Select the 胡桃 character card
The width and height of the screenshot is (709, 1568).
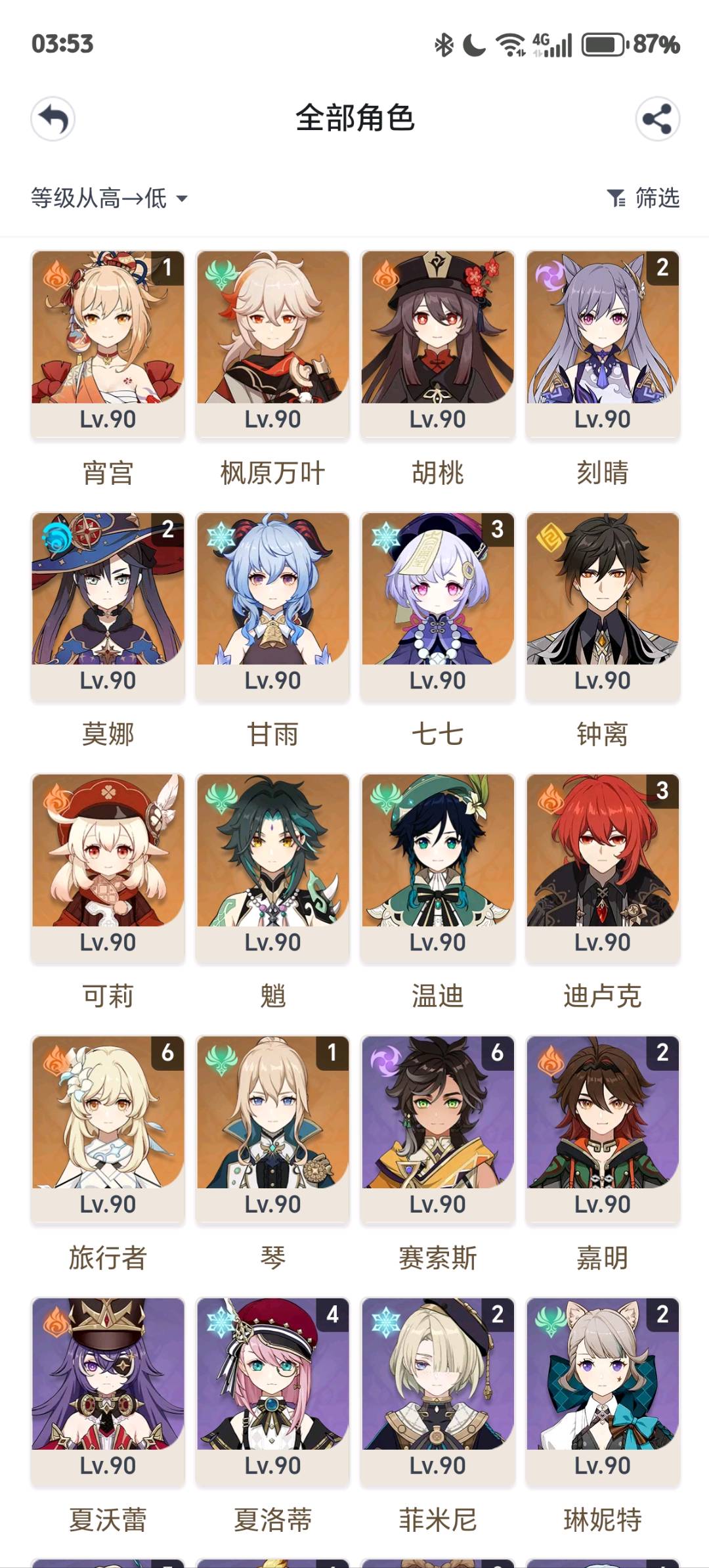click(x=437, y=344)
